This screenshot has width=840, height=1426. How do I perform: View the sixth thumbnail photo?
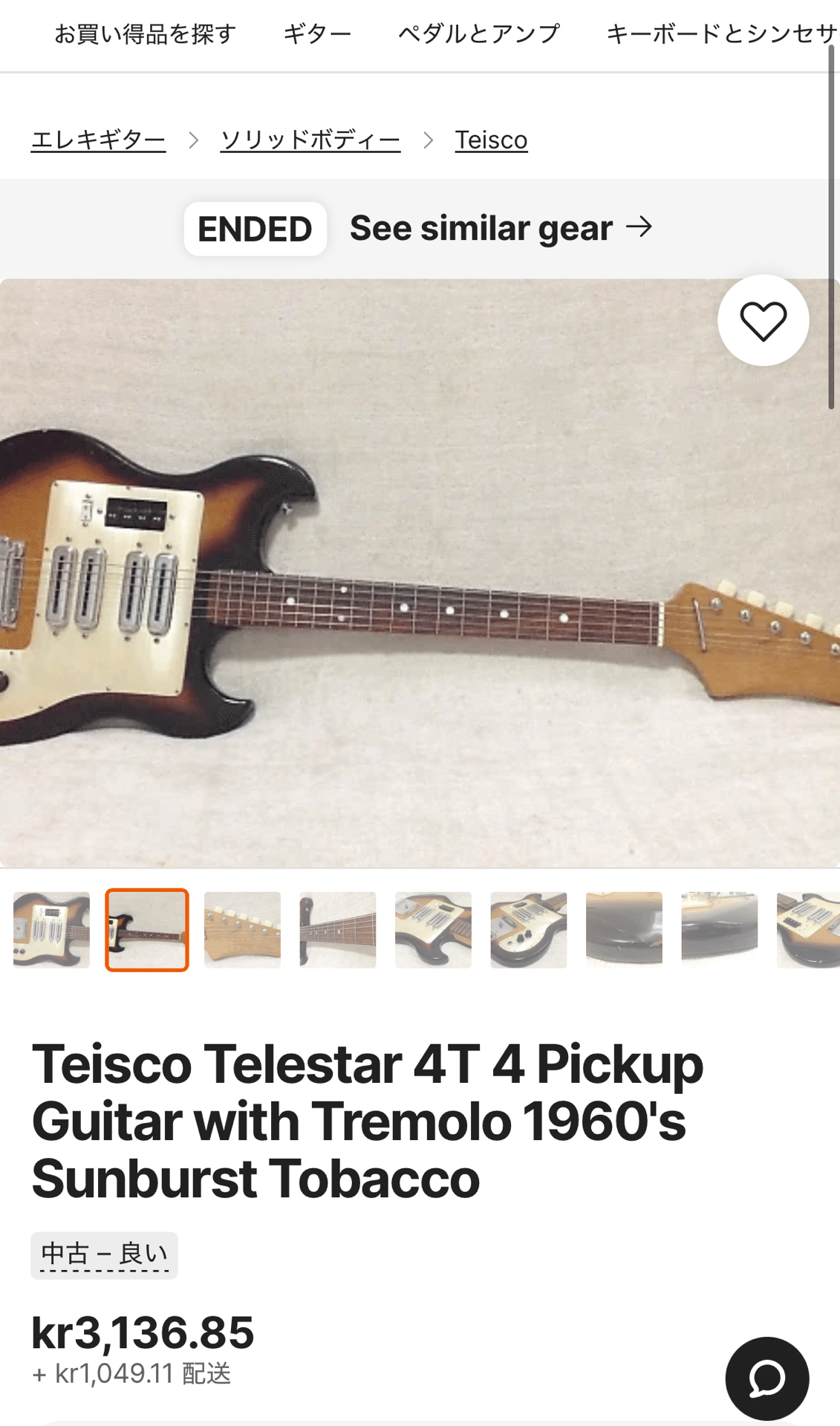click(x=529, y=930)
